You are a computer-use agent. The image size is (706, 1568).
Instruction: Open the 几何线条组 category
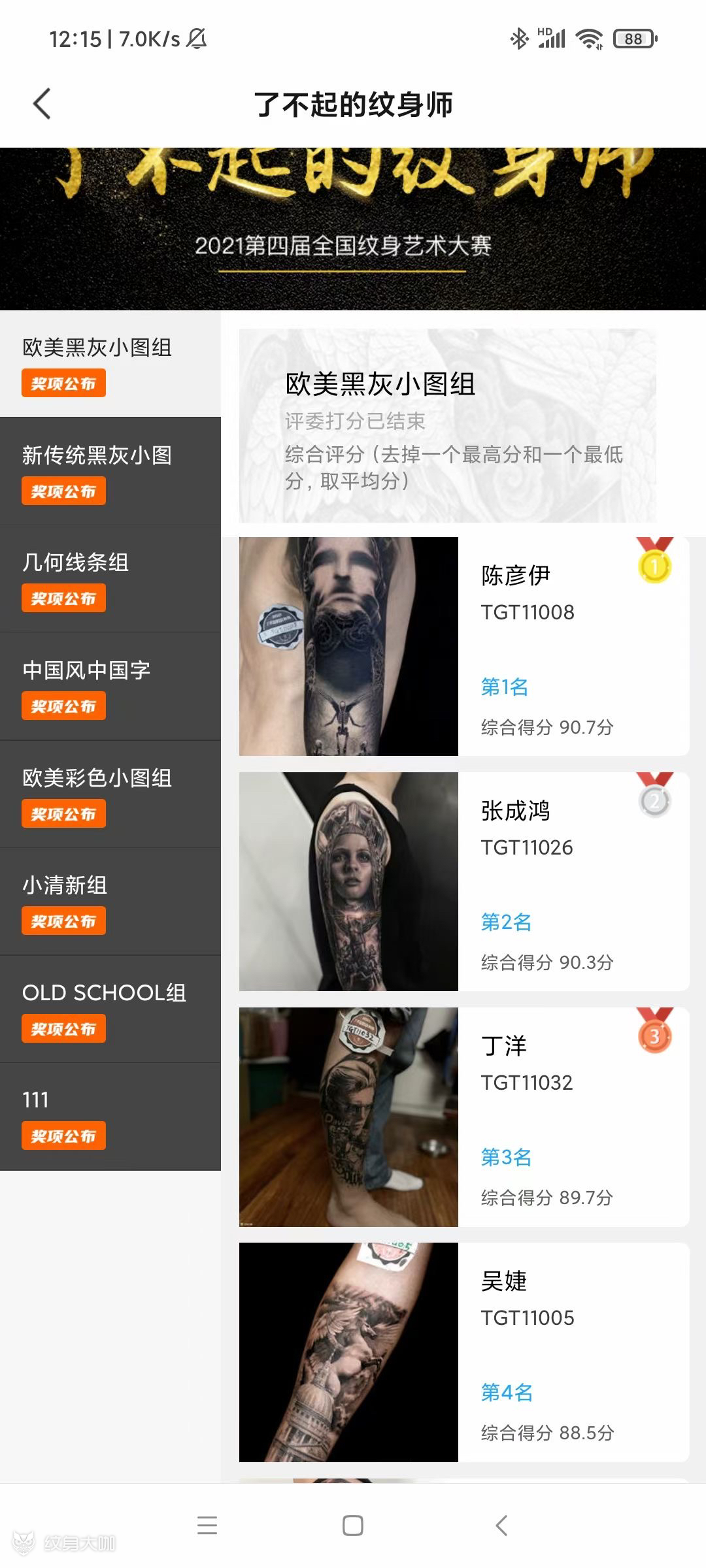tap(110, 578)
